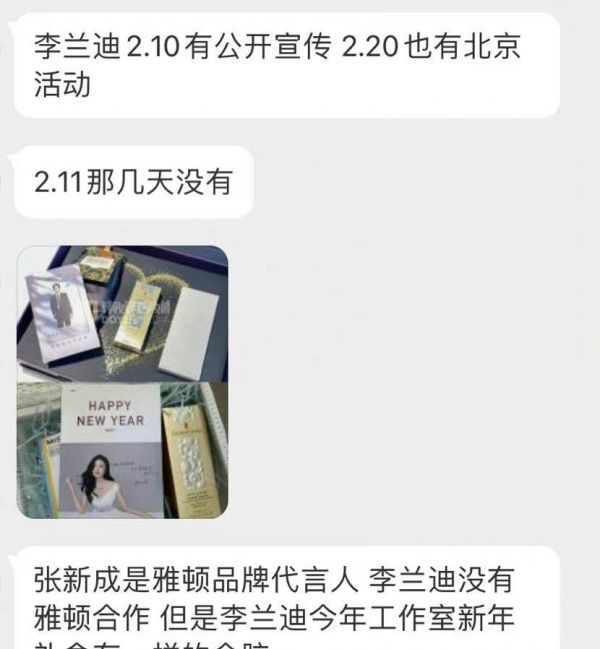Open the photo message with Happy New Year card
Screen dimensions: 600x649
[122, 381]
